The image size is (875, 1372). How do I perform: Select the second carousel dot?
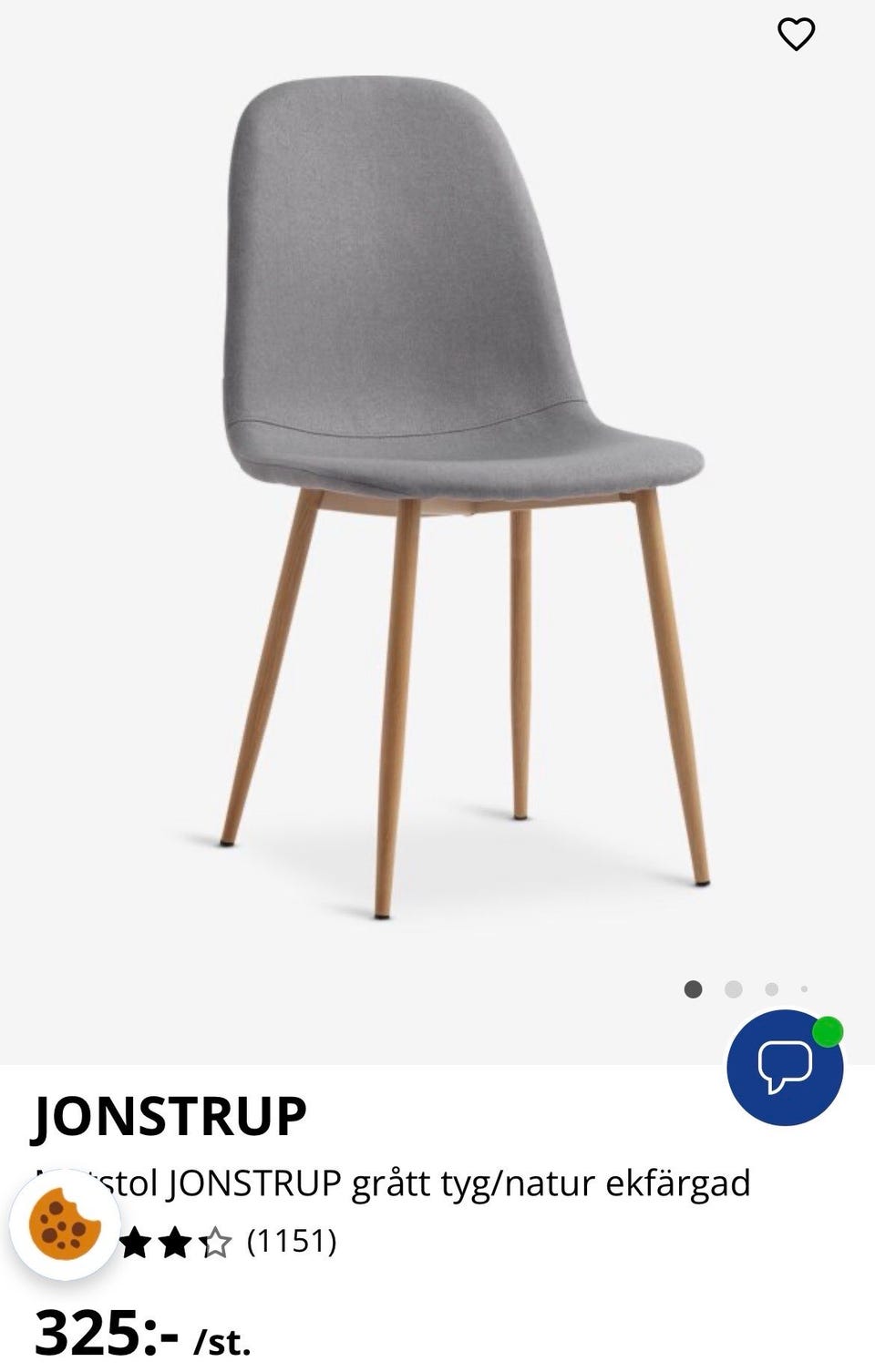732,987
